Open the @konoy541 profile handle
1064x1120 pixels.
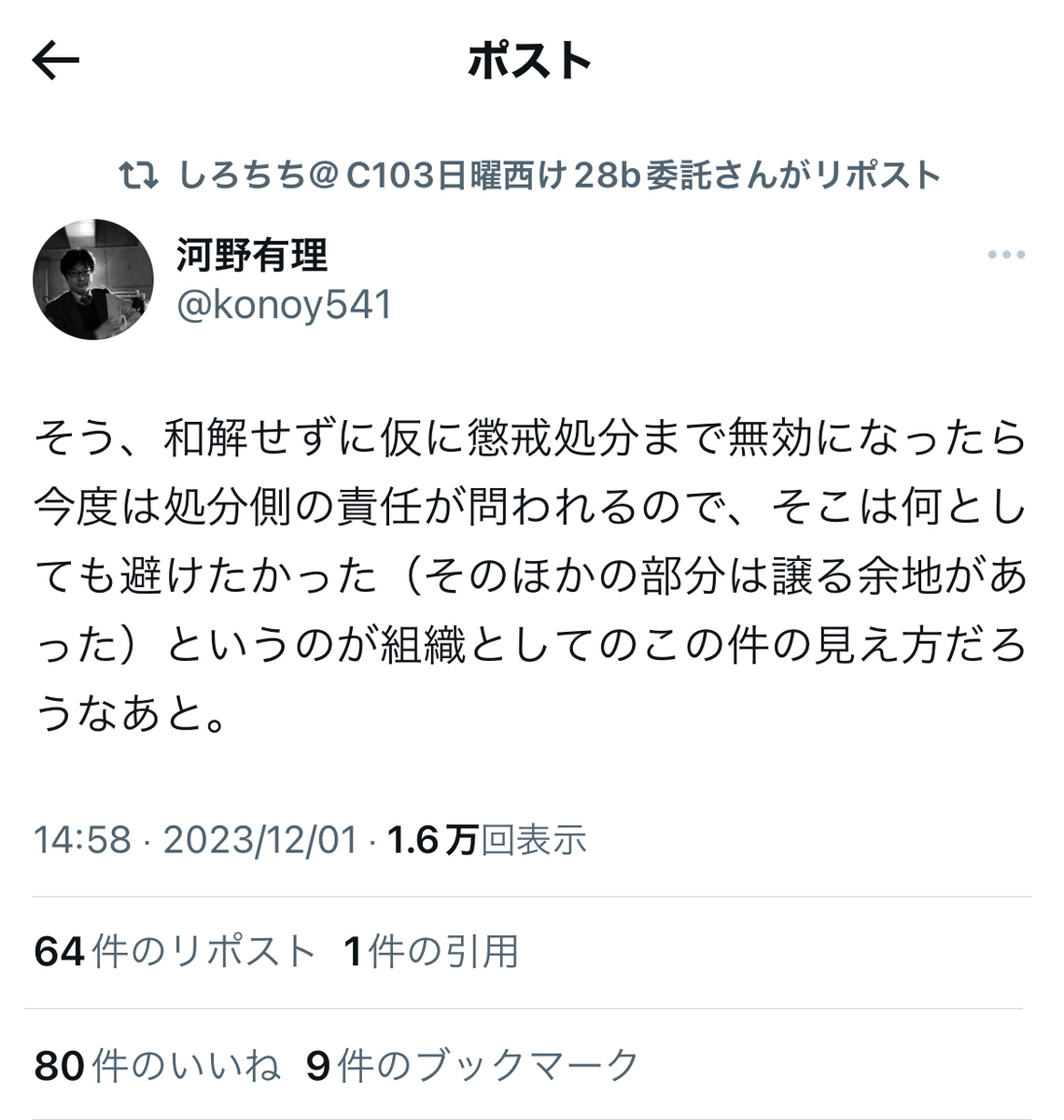point(284,305)
